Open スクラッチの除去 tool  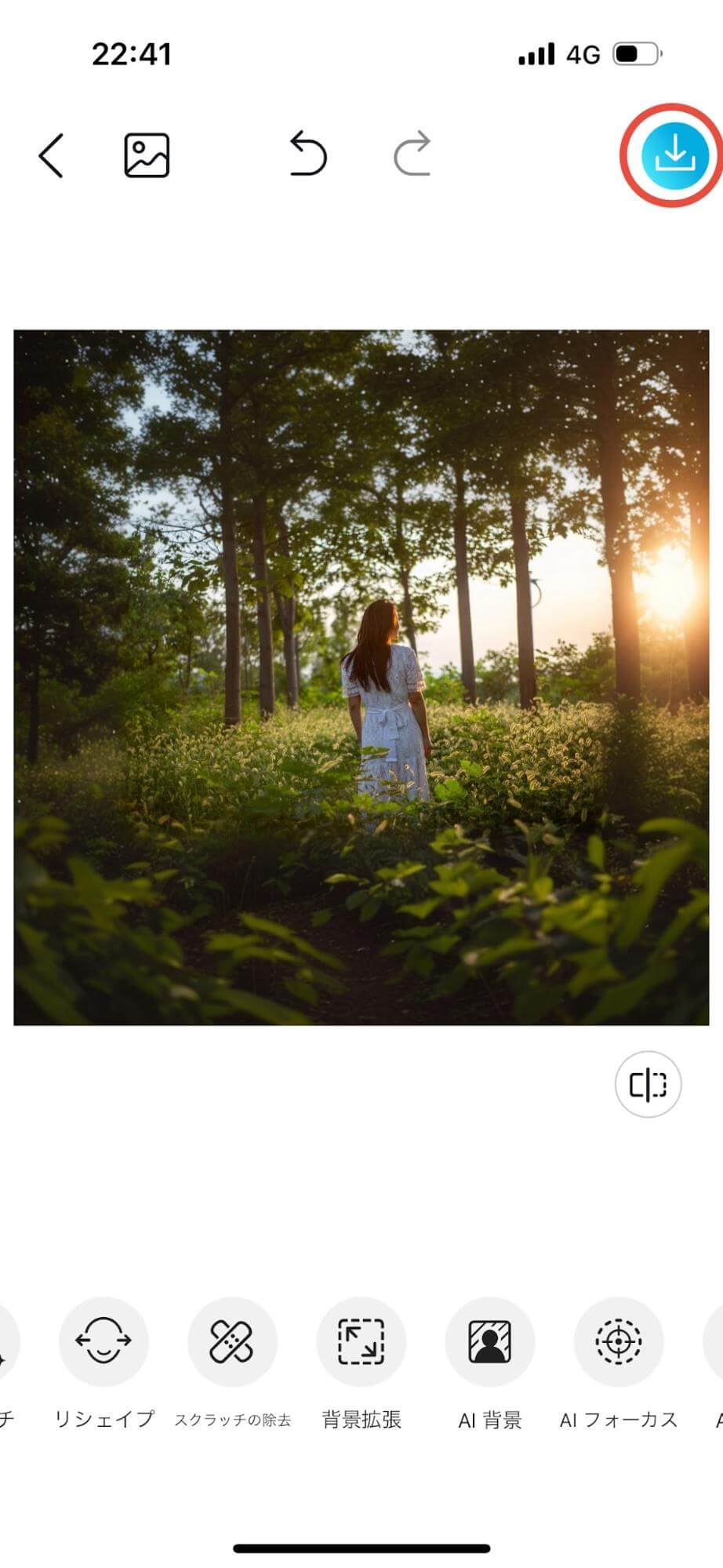coord(232,1341)
